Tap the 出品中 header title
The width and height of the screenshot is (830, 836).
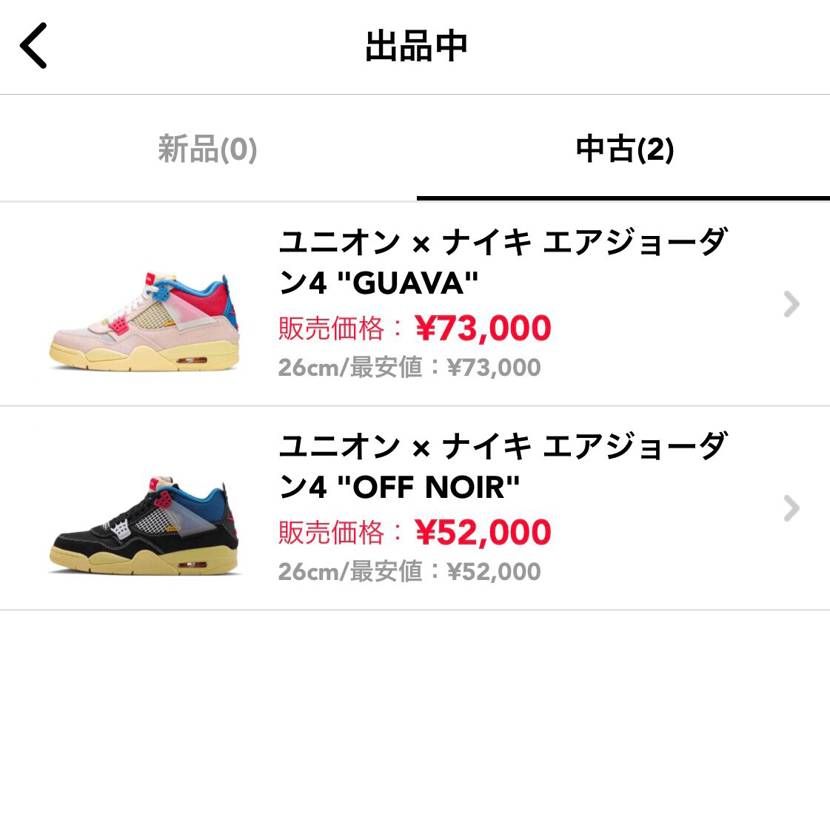pos(415,46)
